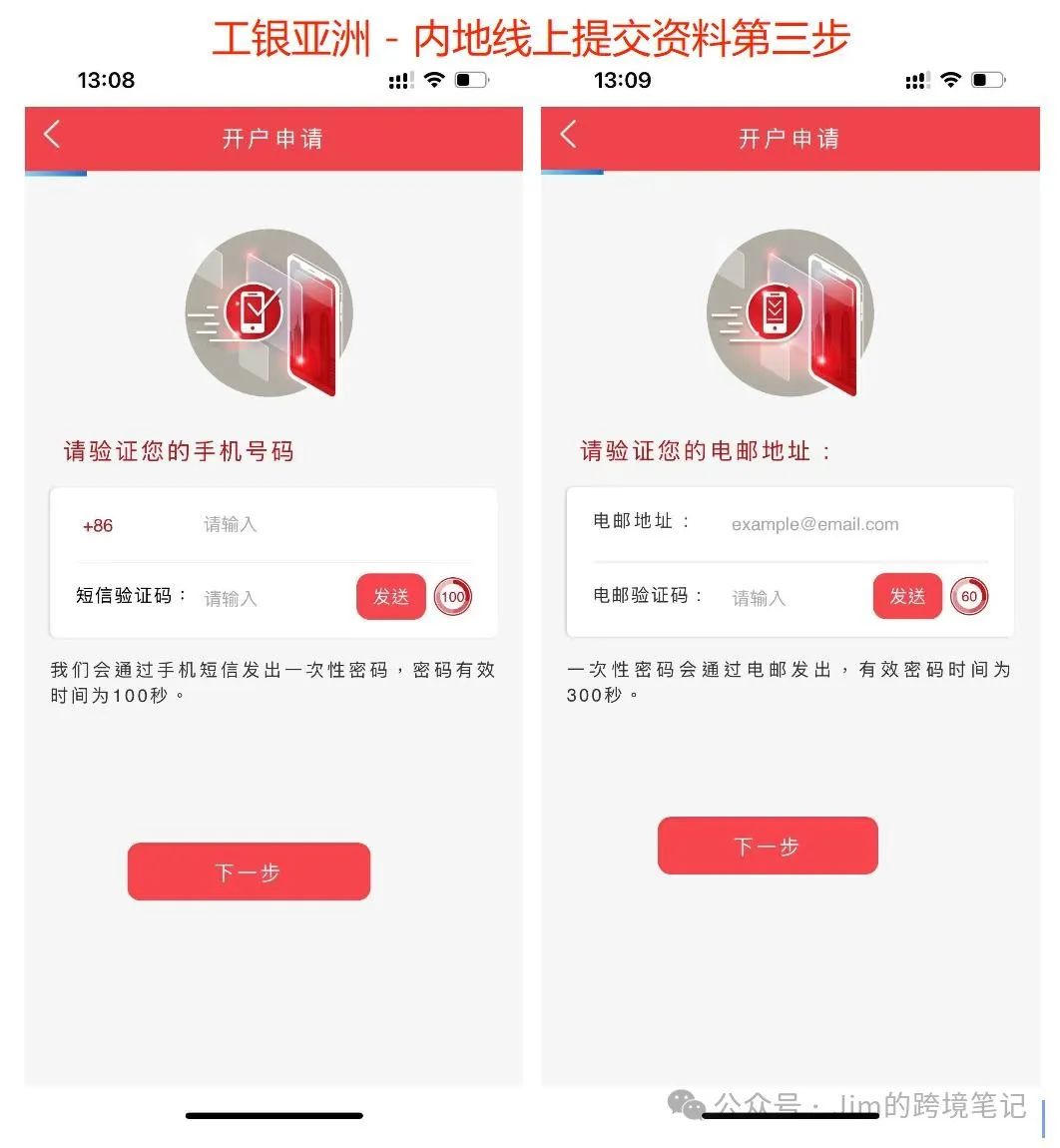Tap the 60-second countdown timer circle

[967, 596]
